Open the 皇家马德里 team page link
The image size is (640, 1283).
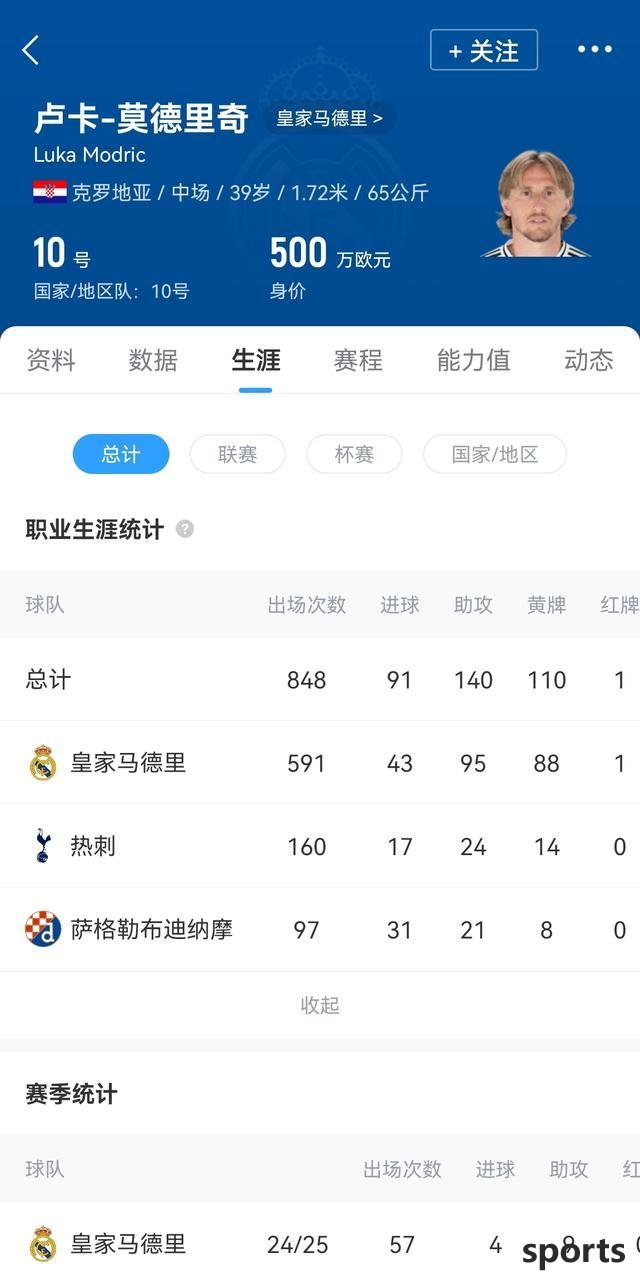pos(329,118)
